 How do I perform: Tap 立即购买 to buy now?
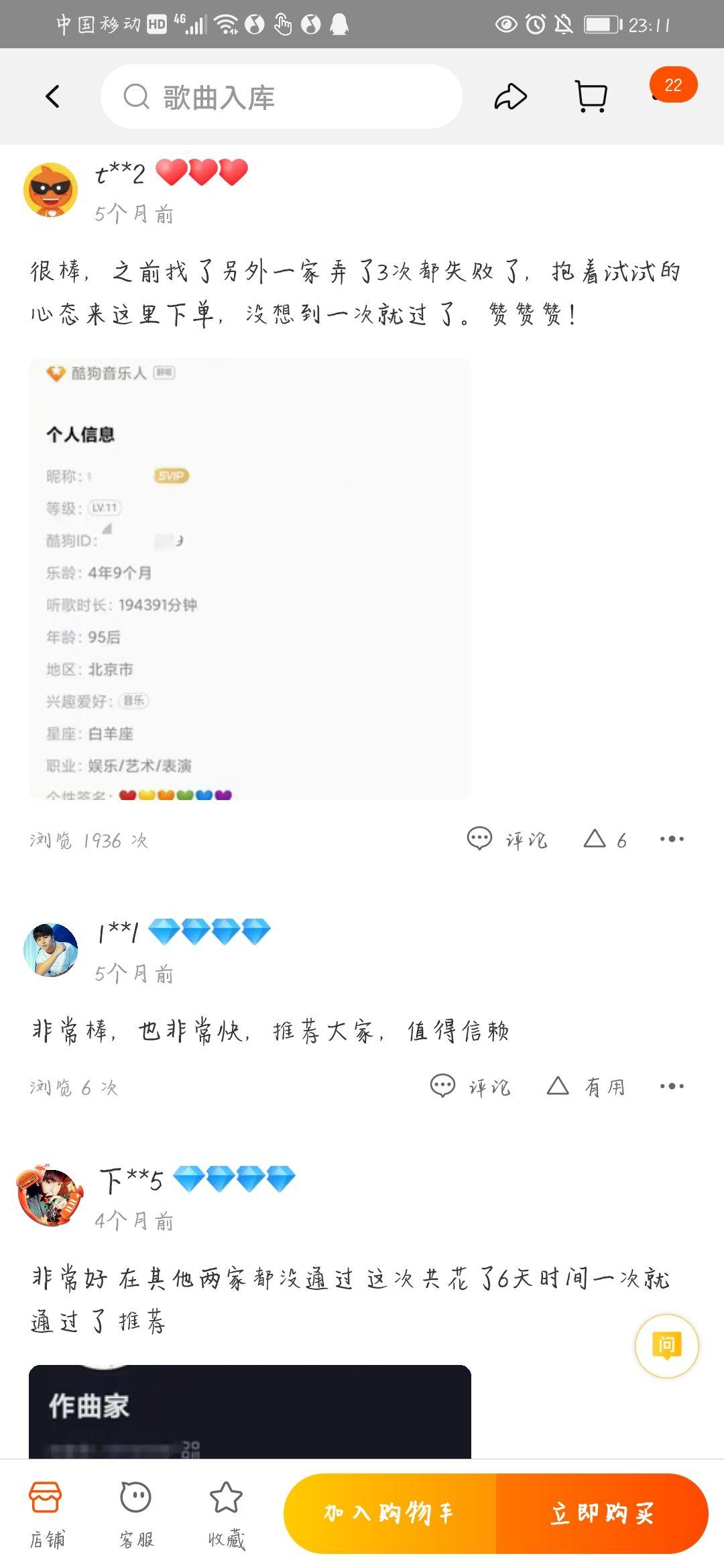[601, 1513]
